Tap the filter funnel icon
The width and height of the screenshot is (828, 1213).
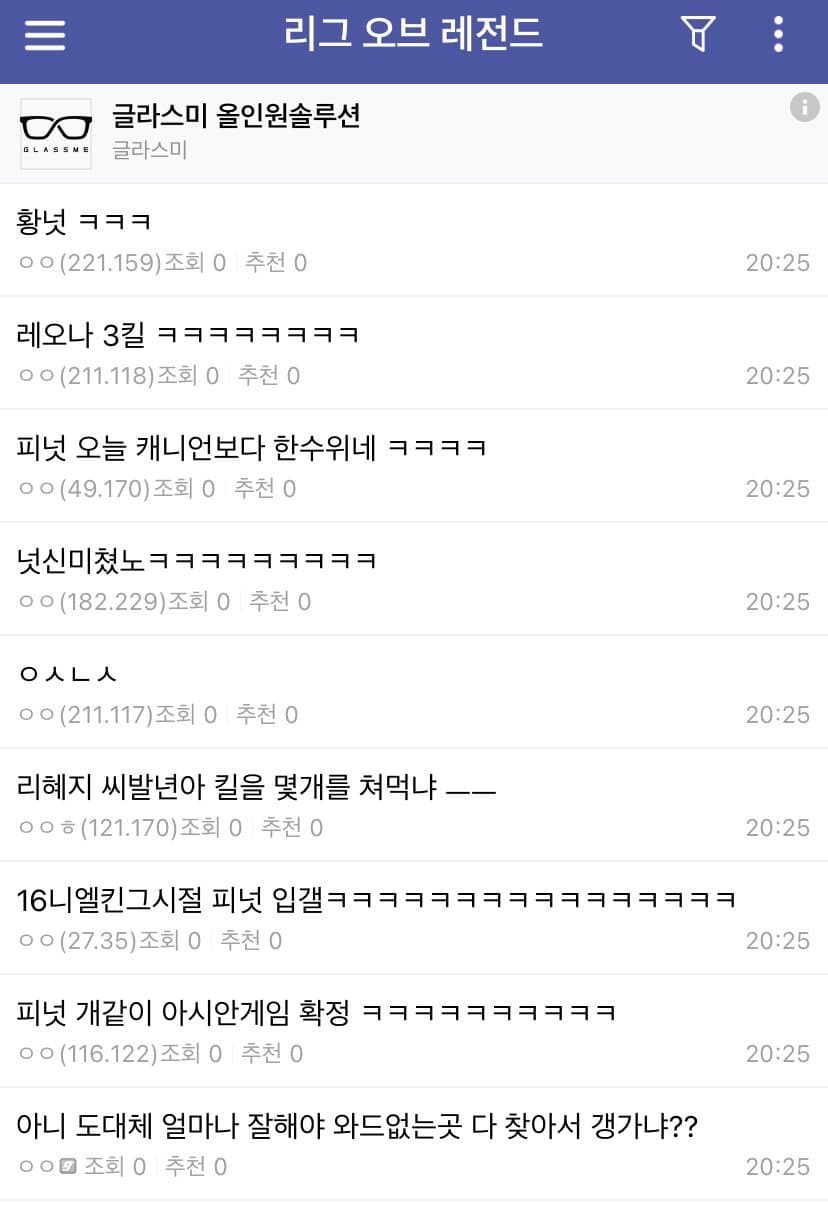click(698, 34)
